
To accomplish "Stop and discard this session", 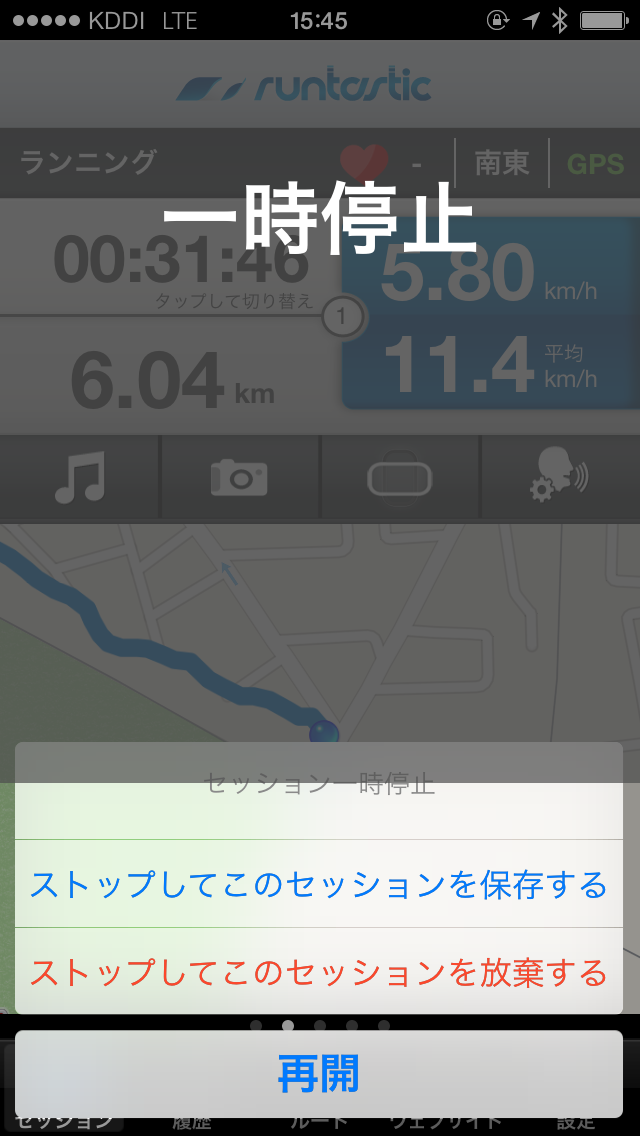I will pos(319,972).
